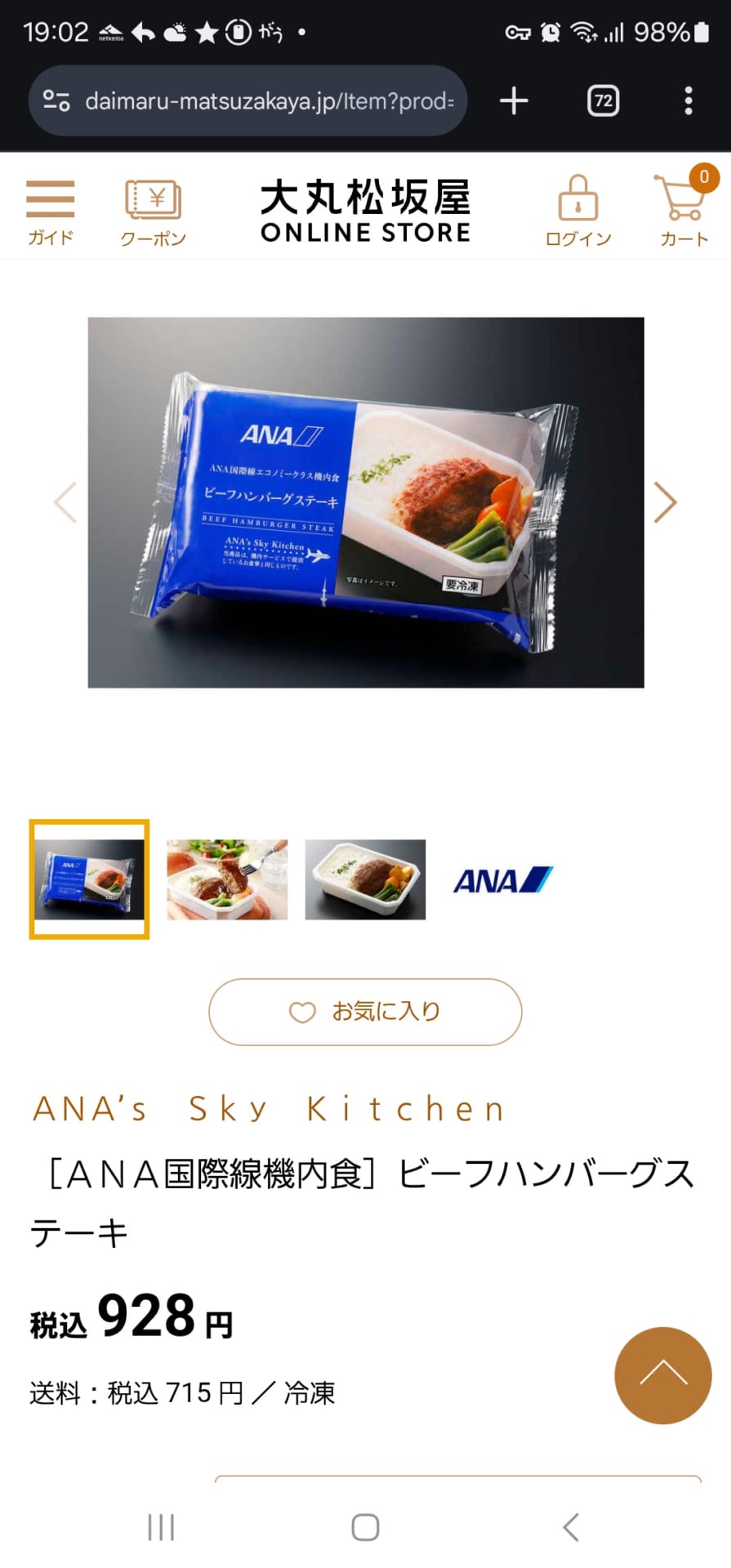This screenshot has height=1568, width=731.
Task: Open the tab switcher showing 72
Action: tap(603, 101)
